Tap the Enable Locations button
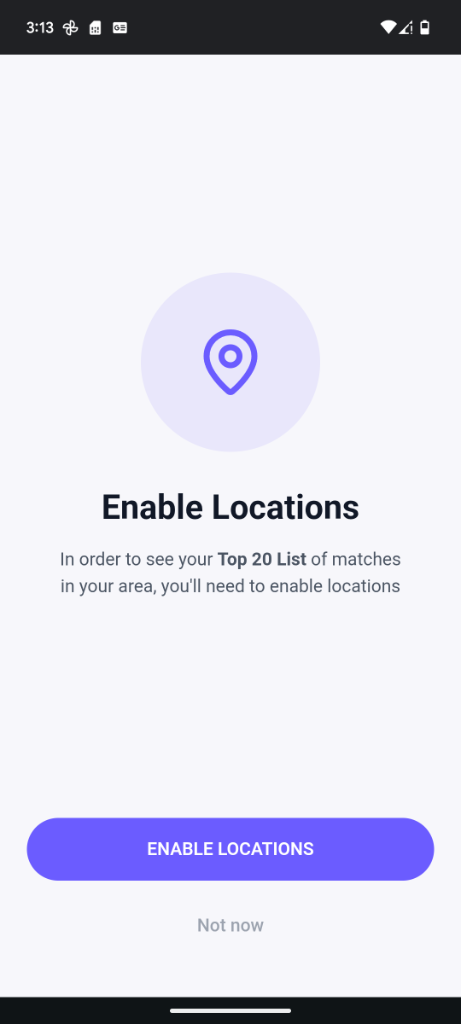 point(230,849)
